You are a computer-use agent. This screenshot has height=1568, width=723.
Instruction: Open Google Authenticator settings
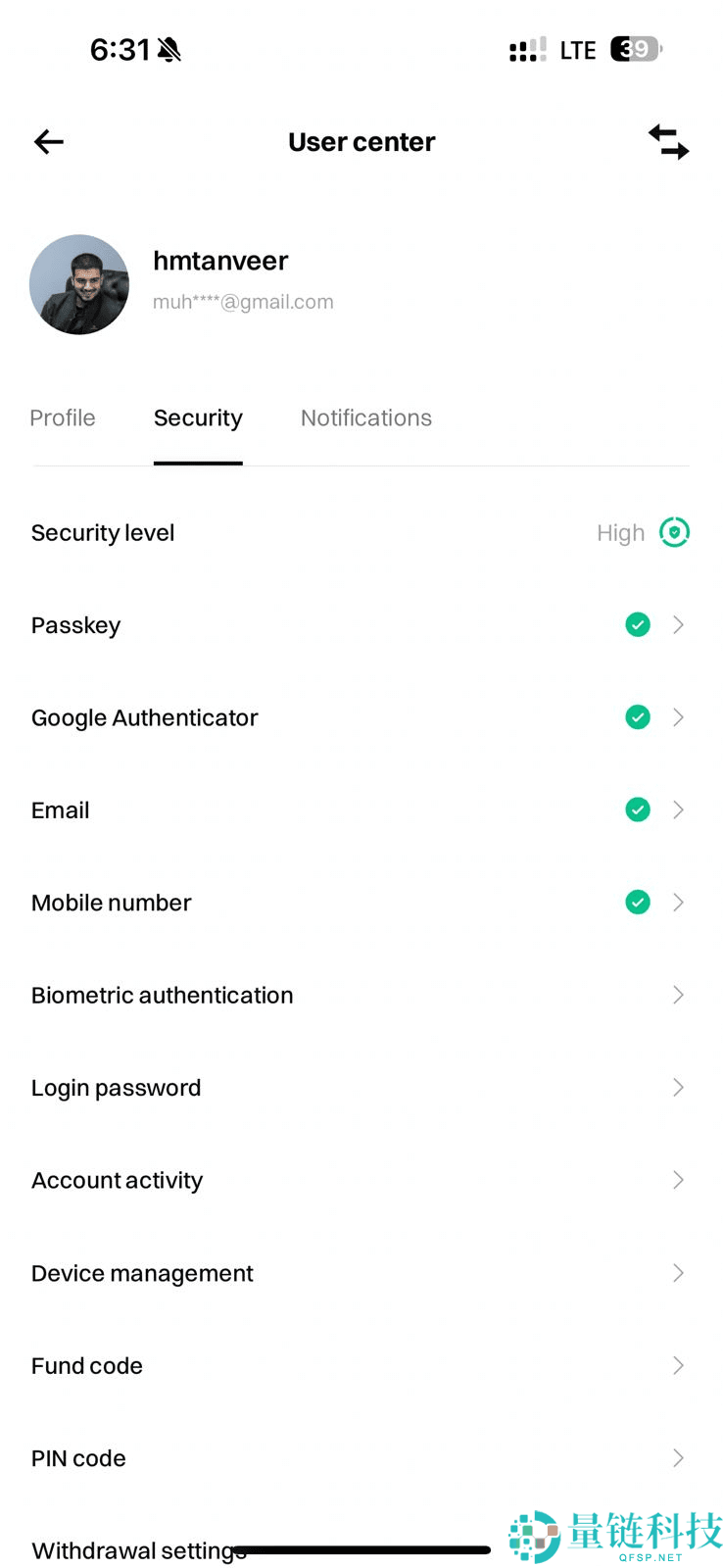click(x=361, y=716)
